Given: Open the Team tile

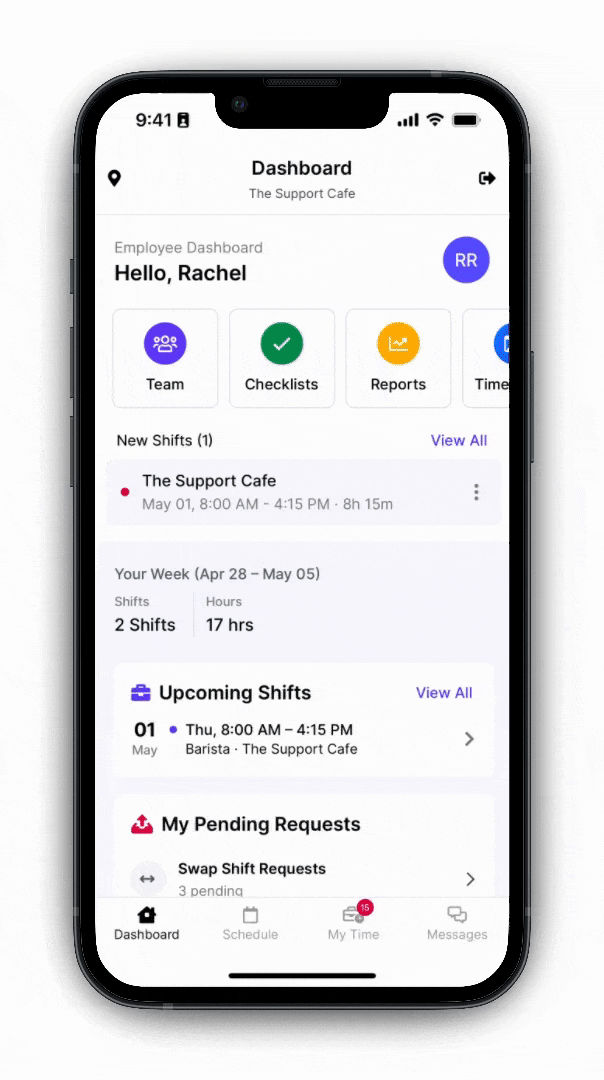Looking at the screenshot, I should coord(165,358).
